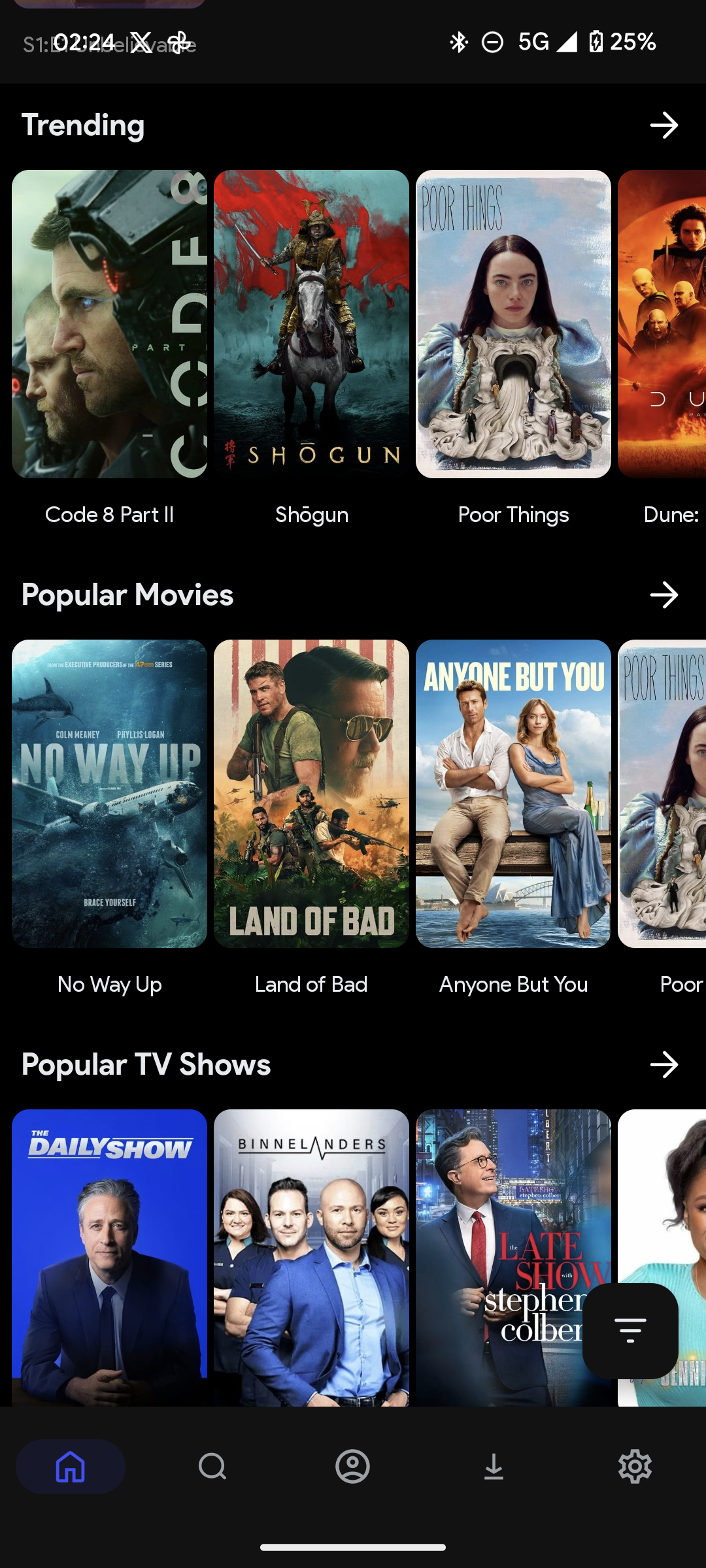Open Poor Things in the Trending row

(x=513, y=324)
